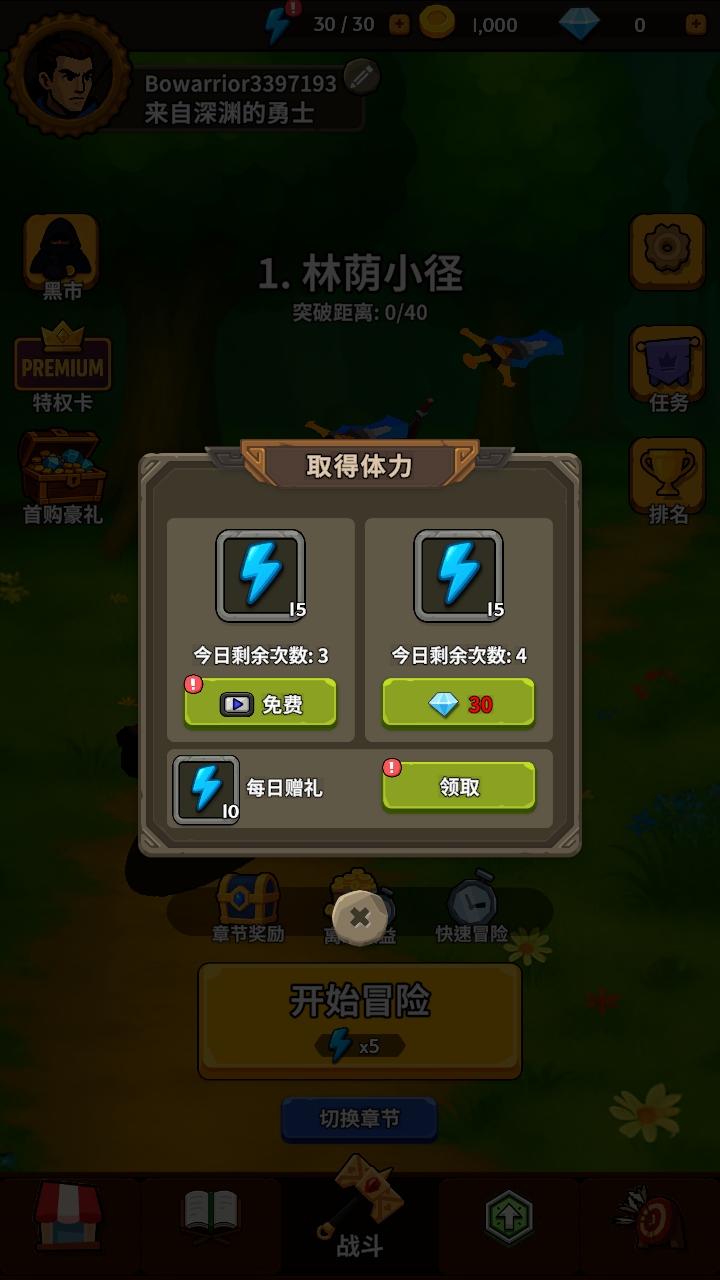Claim the daily gift stamina (领取)
The height and width of the screenshot is (1280, 720).
(459, 787)
